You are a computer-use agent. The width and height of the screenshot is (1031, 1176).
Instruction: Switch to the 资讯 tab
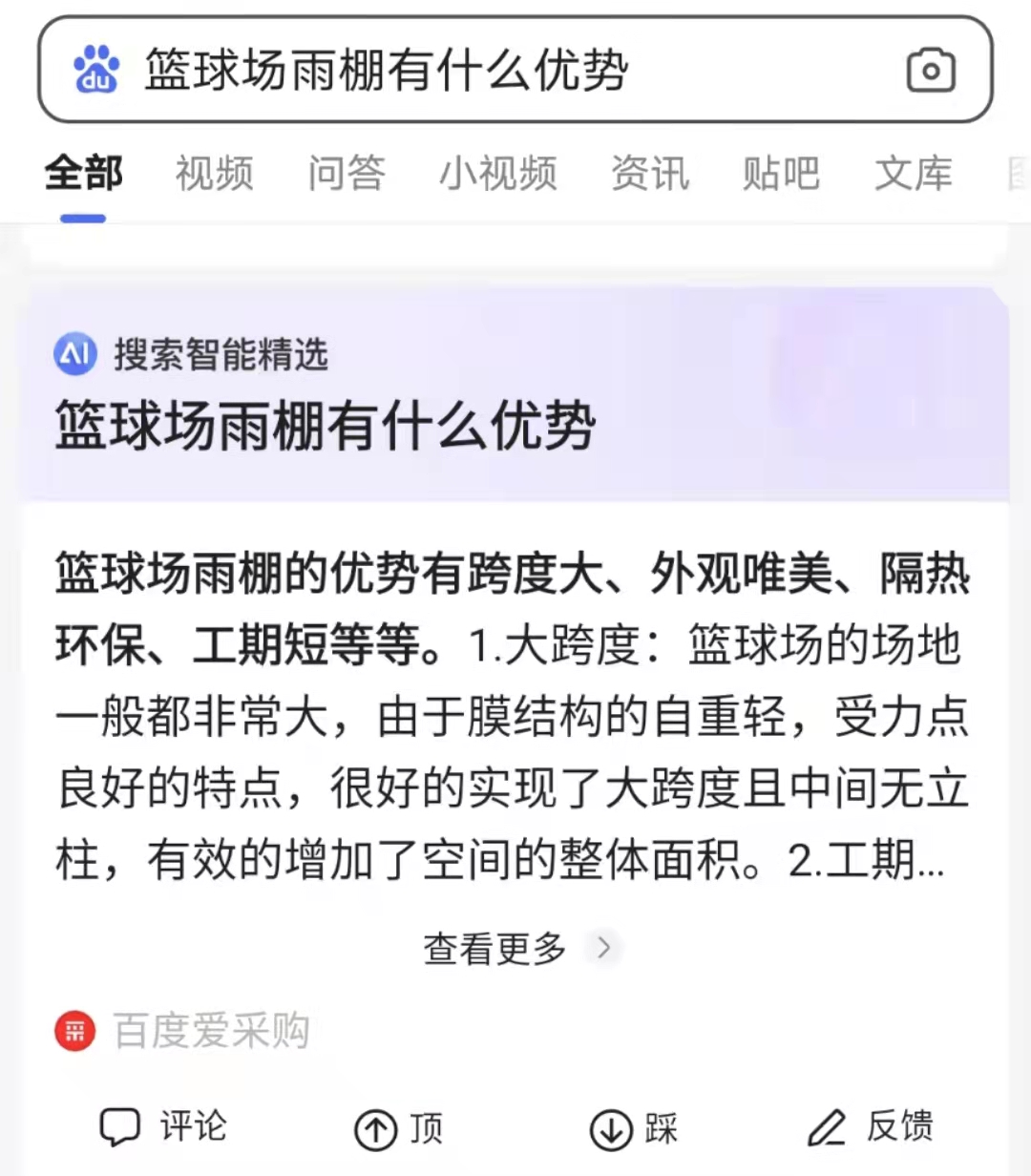point(649,174)
